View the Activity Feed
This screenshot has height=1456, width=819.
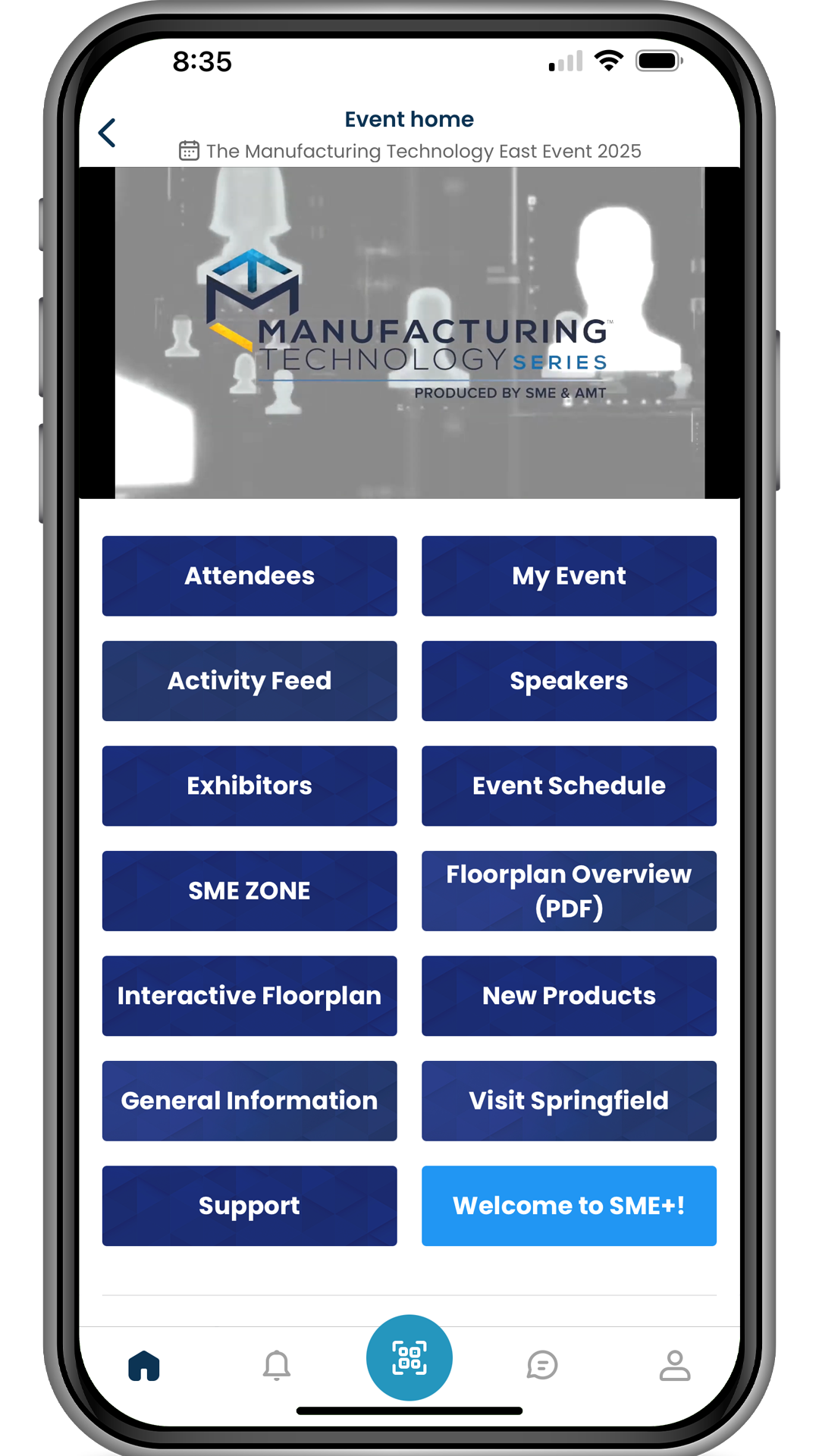(x=249, y=680)
